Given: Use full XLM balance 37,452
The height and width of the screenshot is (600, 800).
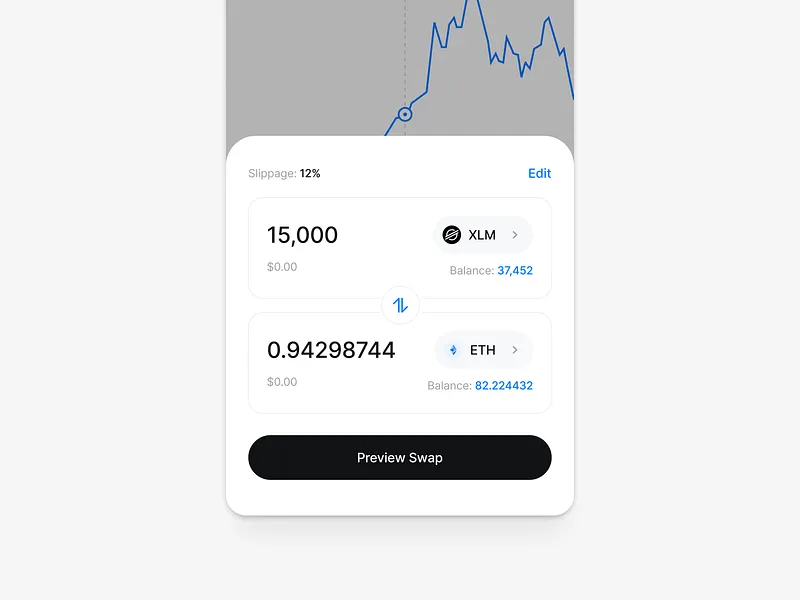Looking at the screenshot, I should (514, 270).
